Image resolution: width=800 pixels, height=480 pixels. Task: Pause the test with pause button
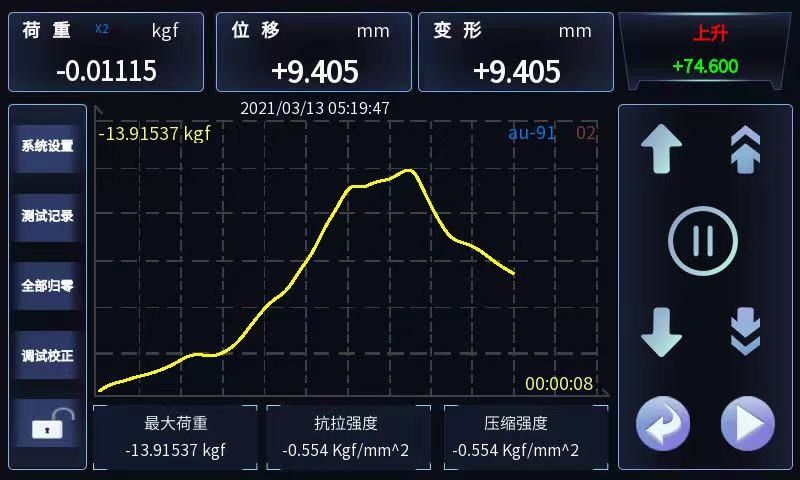click(703, 241)
